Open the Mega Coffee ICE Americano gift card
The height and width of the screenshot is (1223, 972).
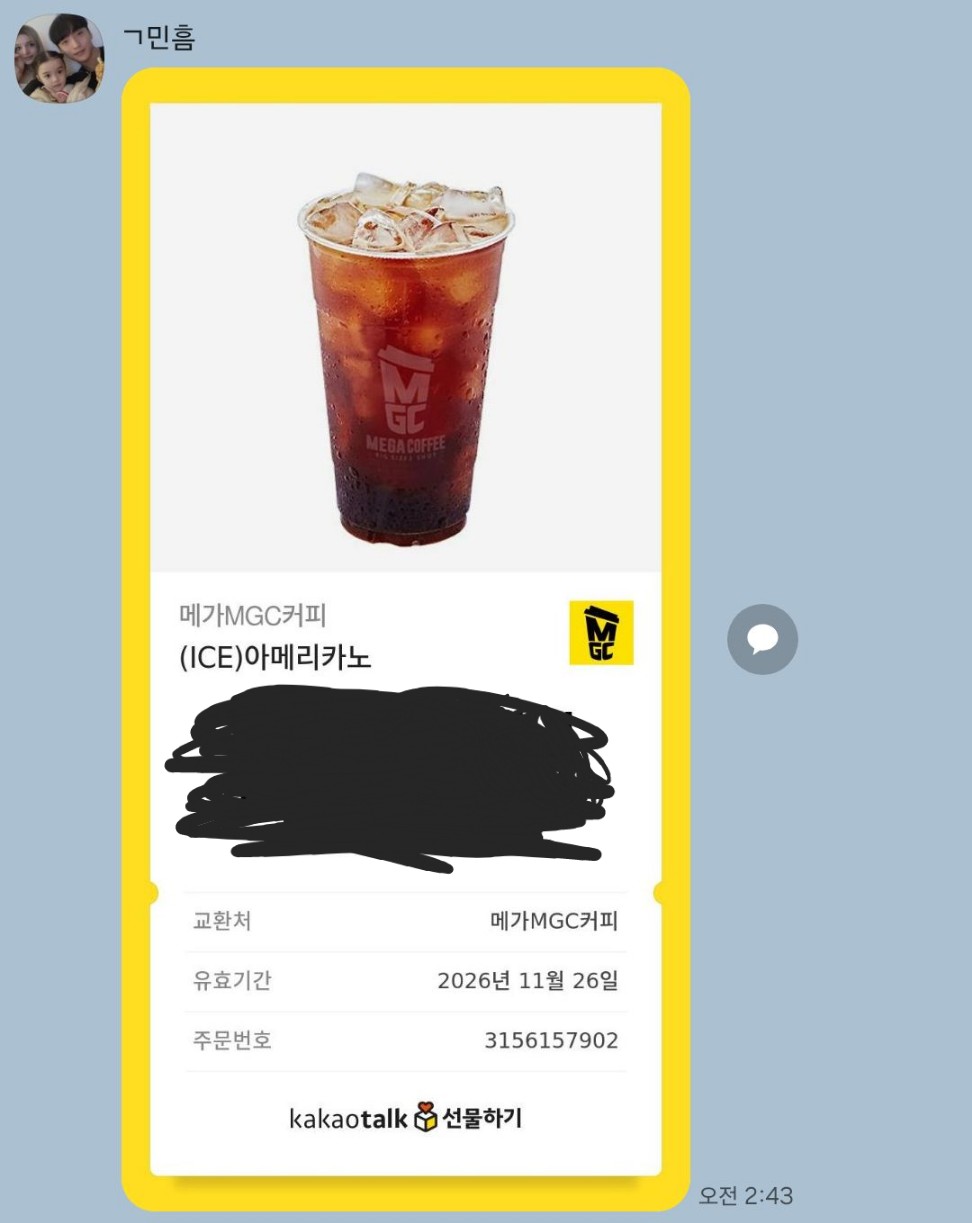click(x=405, y=400)
